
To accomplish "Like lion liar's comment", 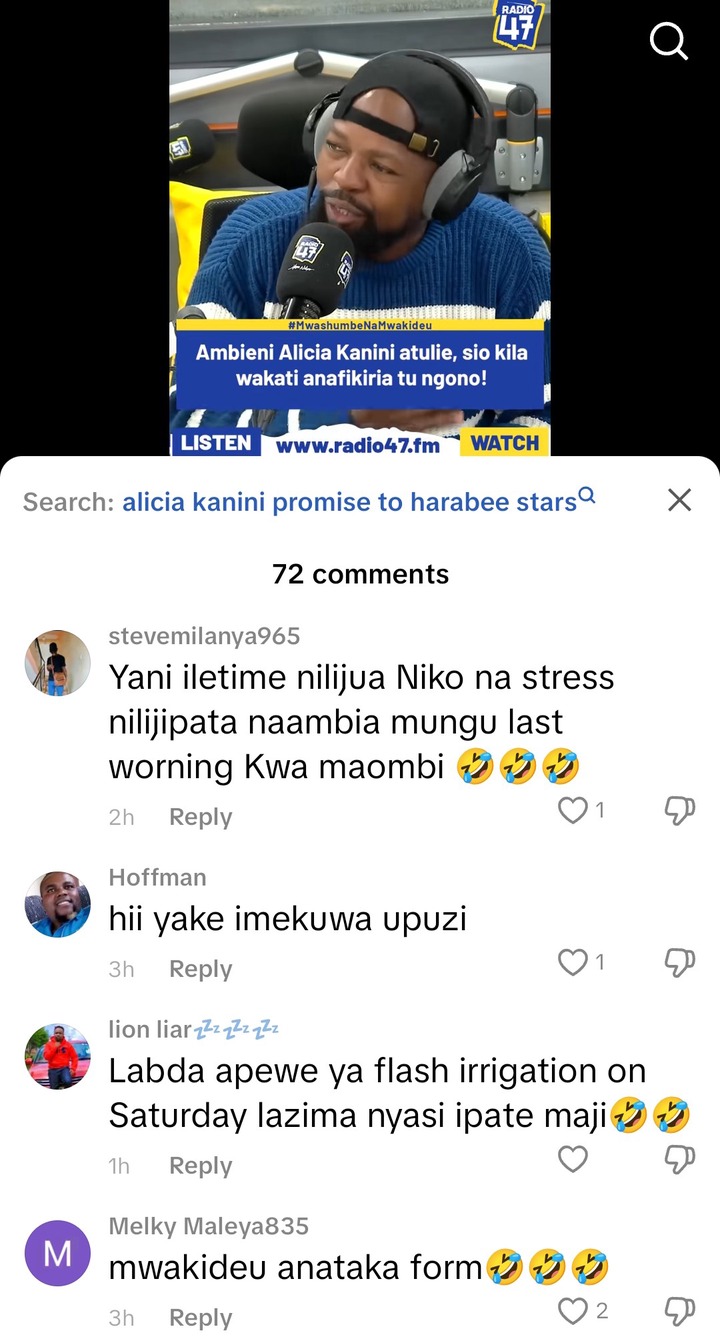I will click(x=573, y=1160).
